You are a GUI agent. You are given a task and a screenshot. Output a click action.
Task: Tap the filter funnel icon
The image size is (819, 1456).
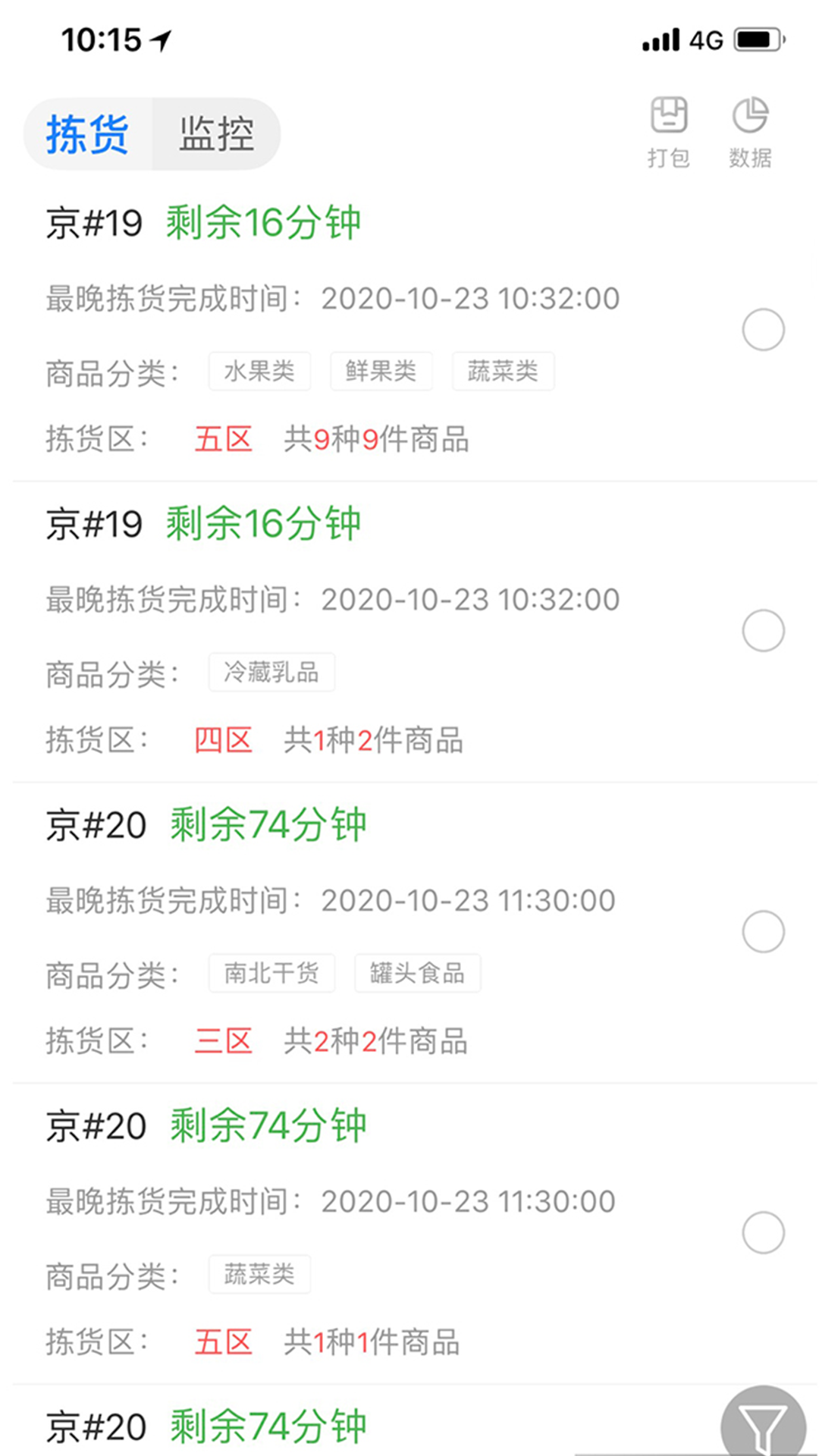(765, 1424)
